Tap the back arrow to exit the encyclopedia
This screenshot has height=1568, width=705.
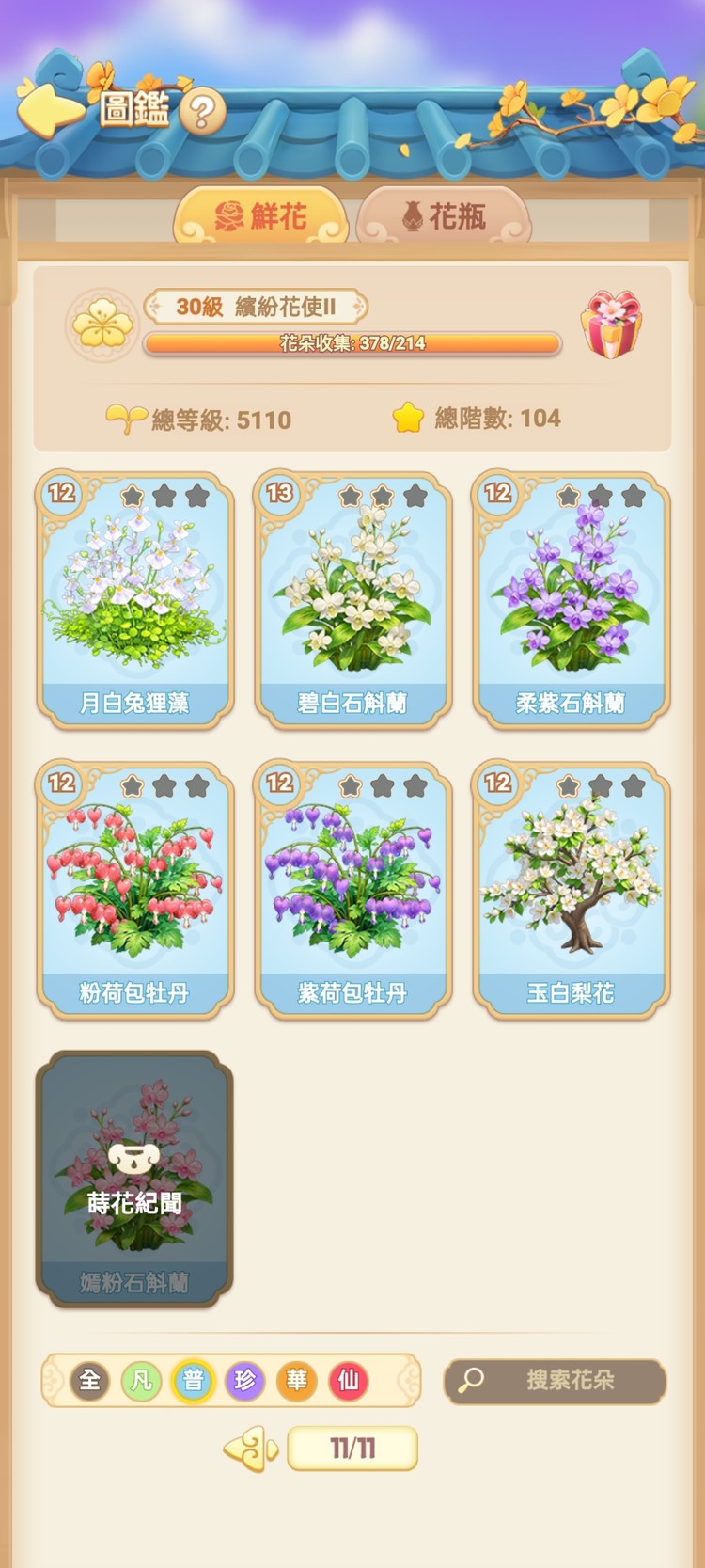(x=49, y=106)
